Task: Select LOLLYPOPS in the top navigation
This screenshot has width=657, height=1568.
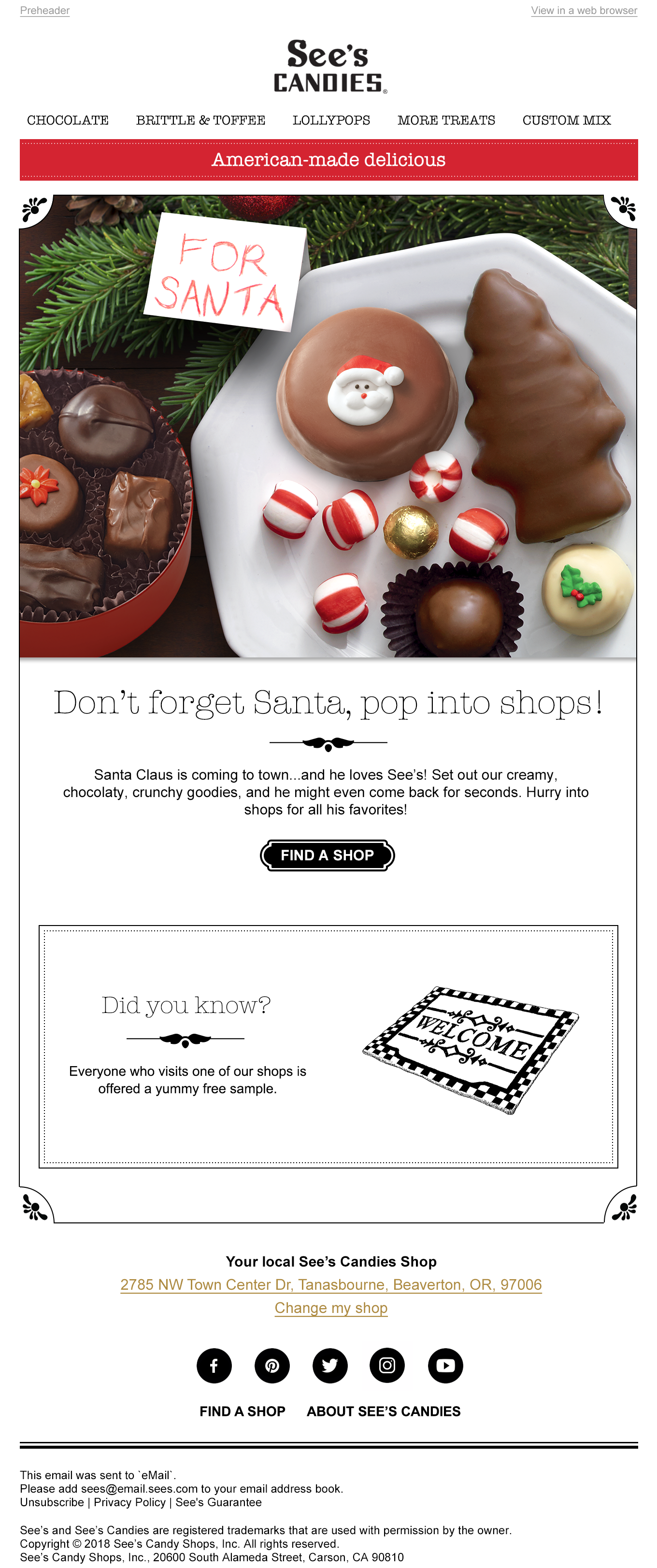Action: 330,120
